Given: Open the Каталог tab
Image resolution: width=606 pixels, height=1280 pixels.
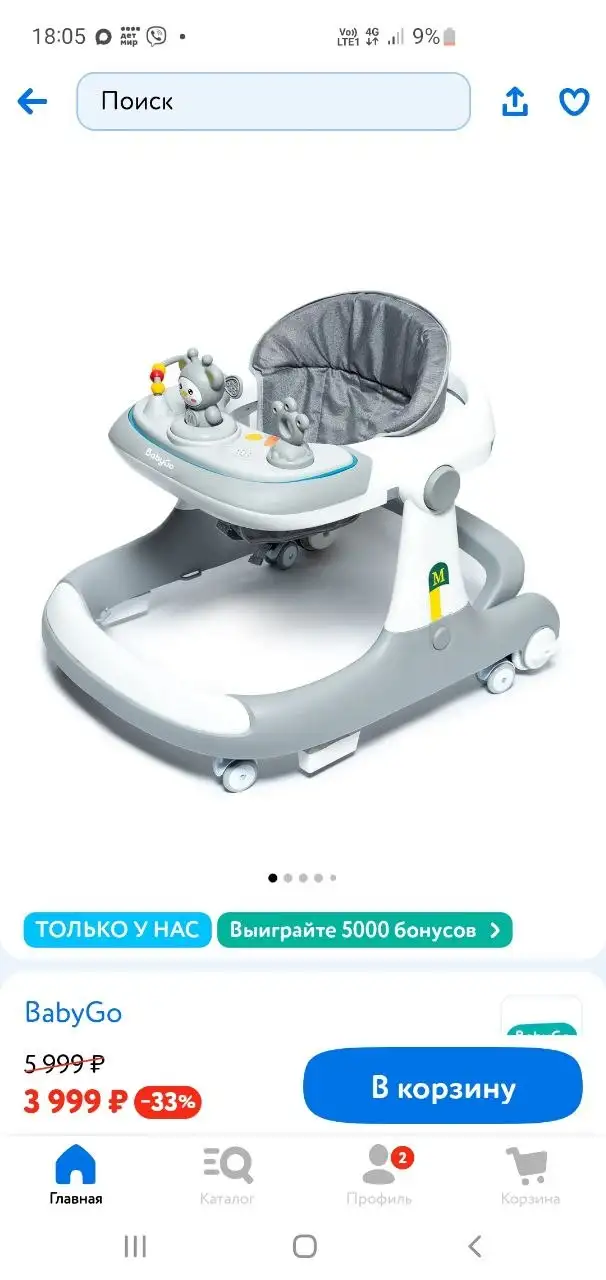Looking at the screenshot, I should point(227,1175).
